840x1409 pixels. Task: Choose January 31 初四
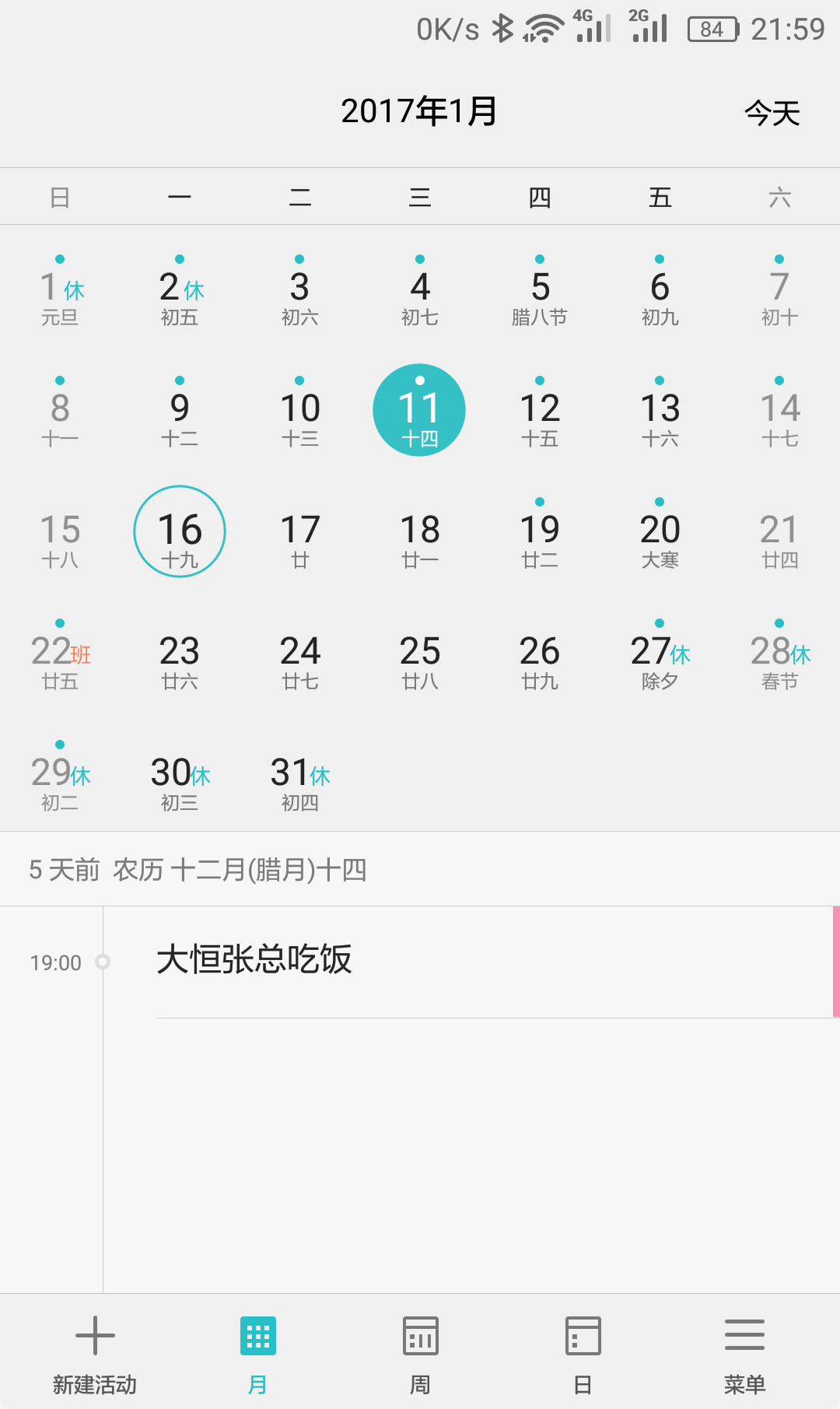pos(300,781)
